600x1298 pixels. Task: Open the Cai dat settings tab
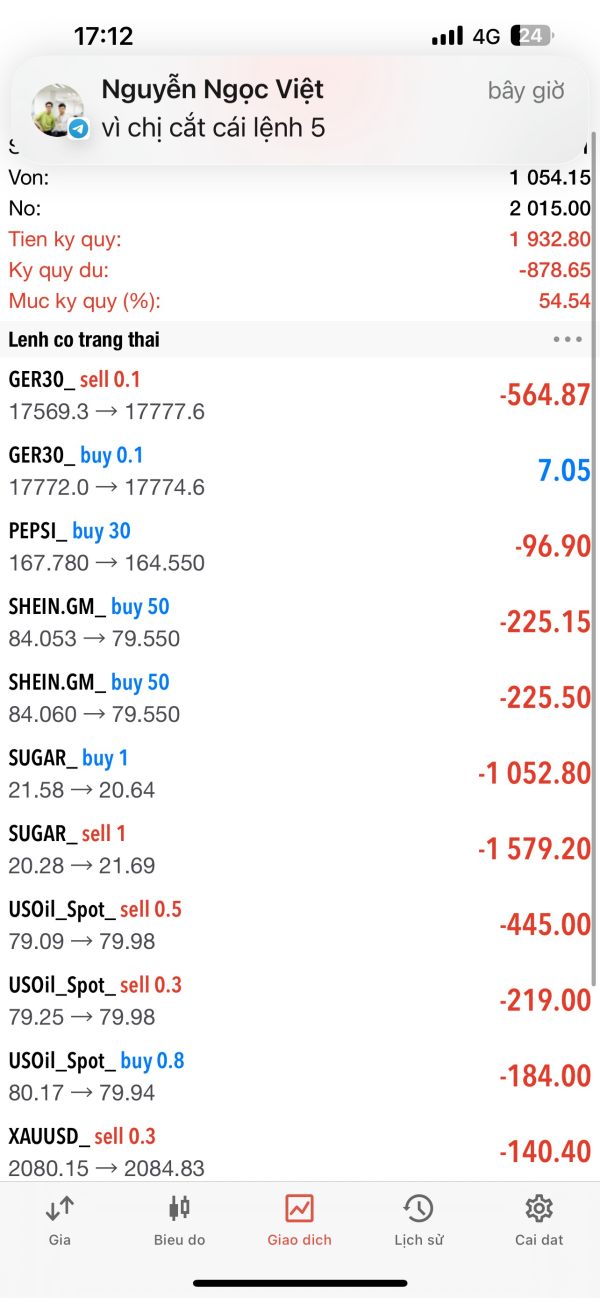[539, 1220]
